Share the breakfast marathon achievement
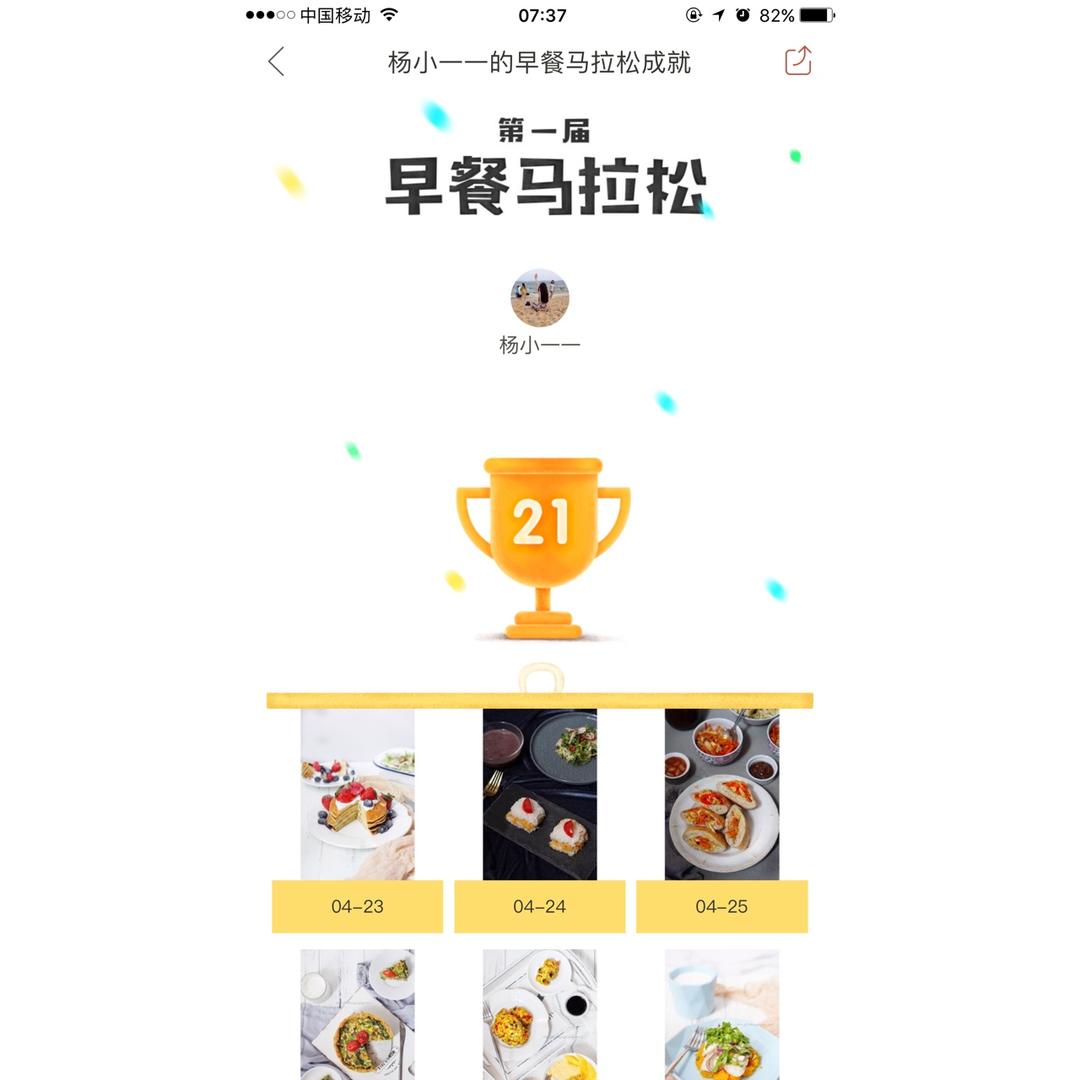 [x=798, y=61]
